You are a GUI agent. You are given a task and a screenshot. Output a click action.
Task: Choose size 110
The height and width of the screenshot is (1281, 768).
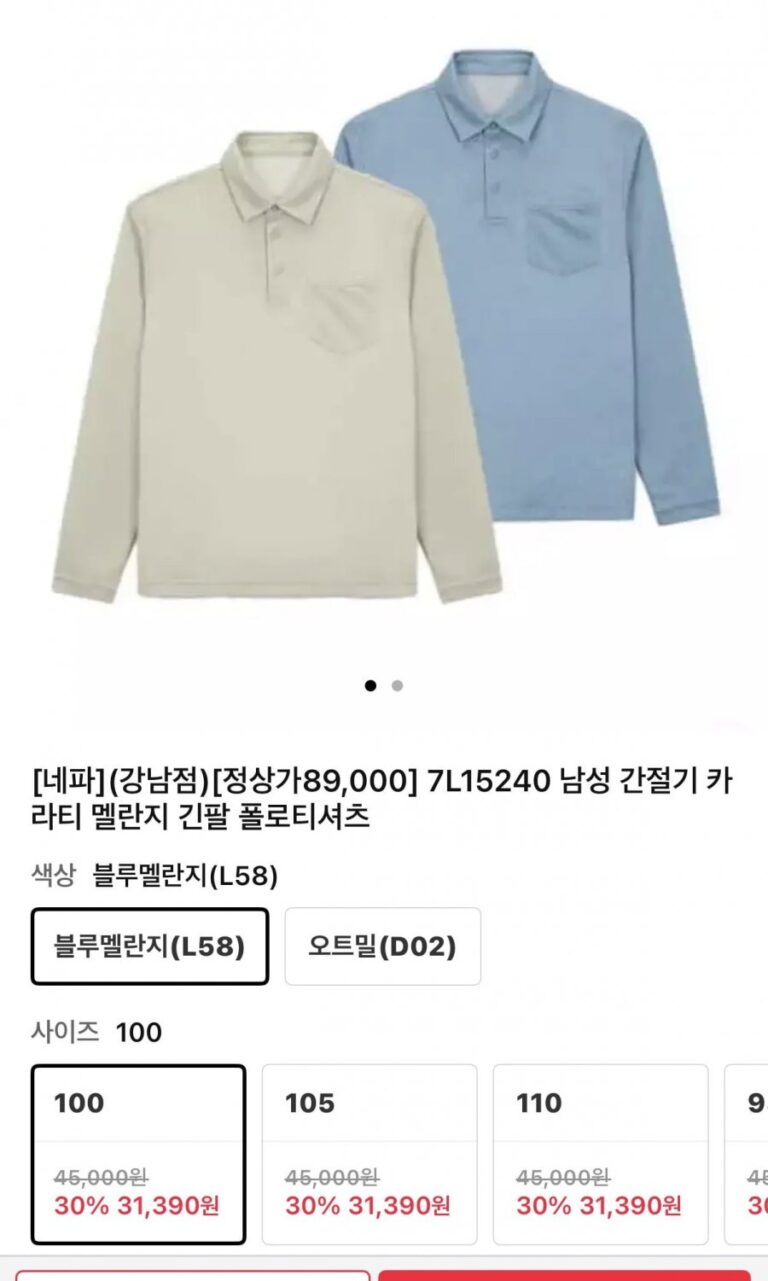click(600, 1154)
